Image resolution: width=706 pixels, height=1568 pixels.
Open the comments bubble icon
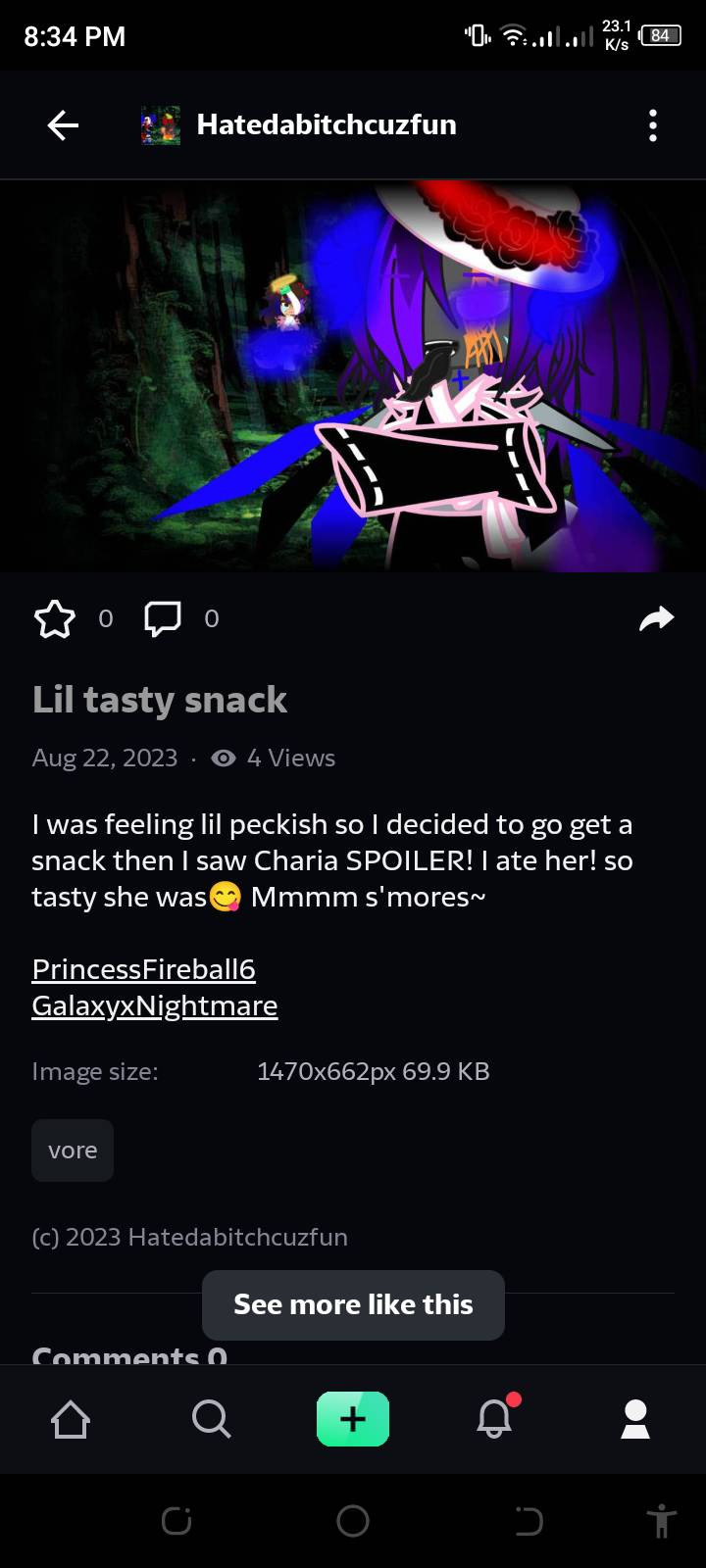click(x=163, y=618)
